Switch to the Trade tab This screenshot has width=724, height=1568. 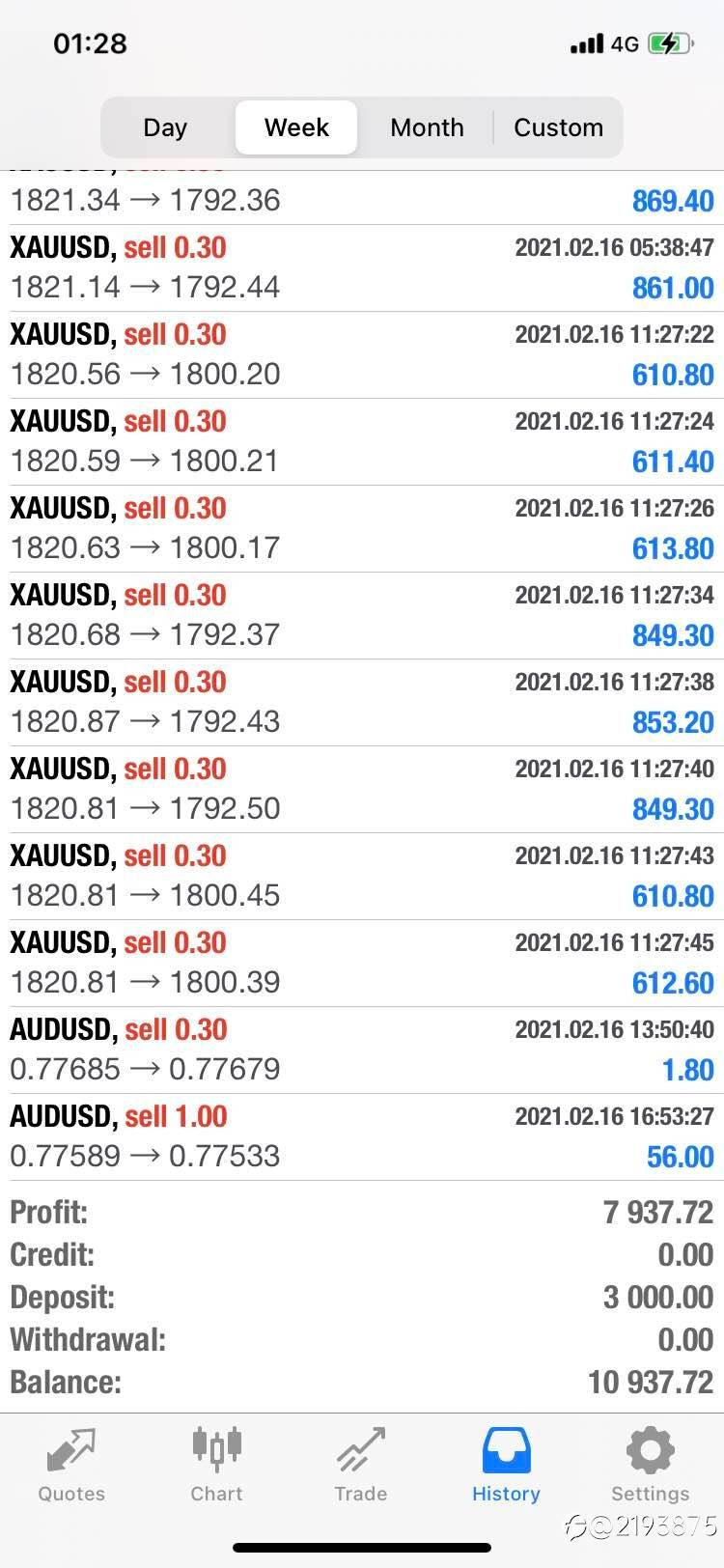click(x=361, y=1466)
